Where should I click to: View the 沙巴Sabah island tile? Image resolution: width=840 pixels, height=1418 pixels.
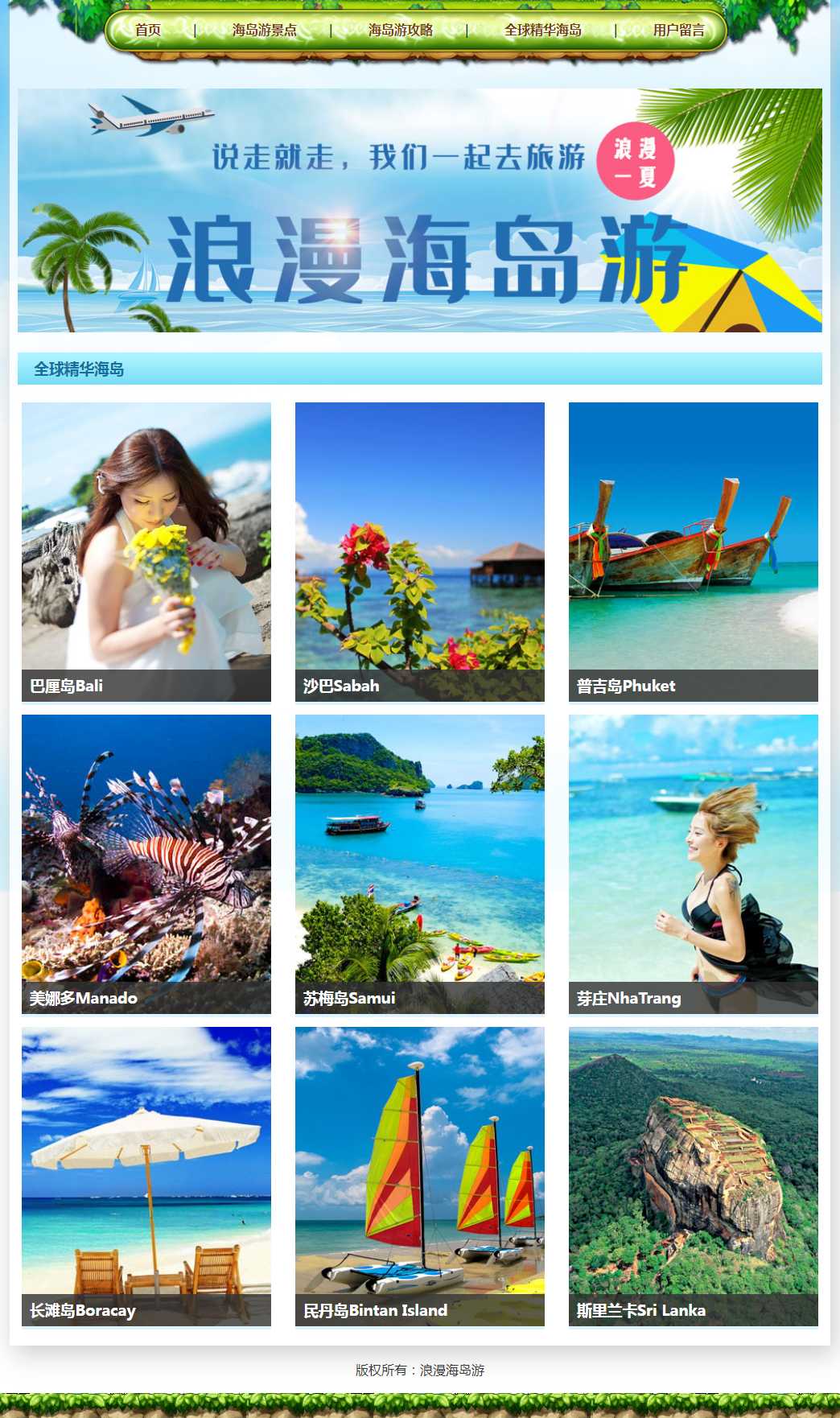(x=419, y=551)
